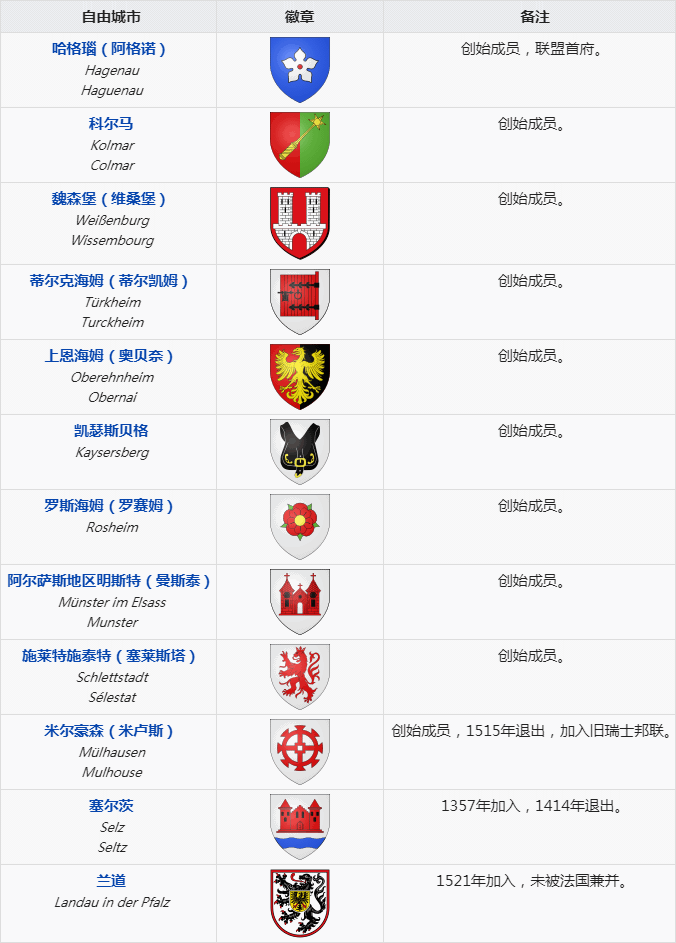Open the 凯瑟斯贝格 city link
The width and height of the screenshot is (676, 943).
click(111, 430)
